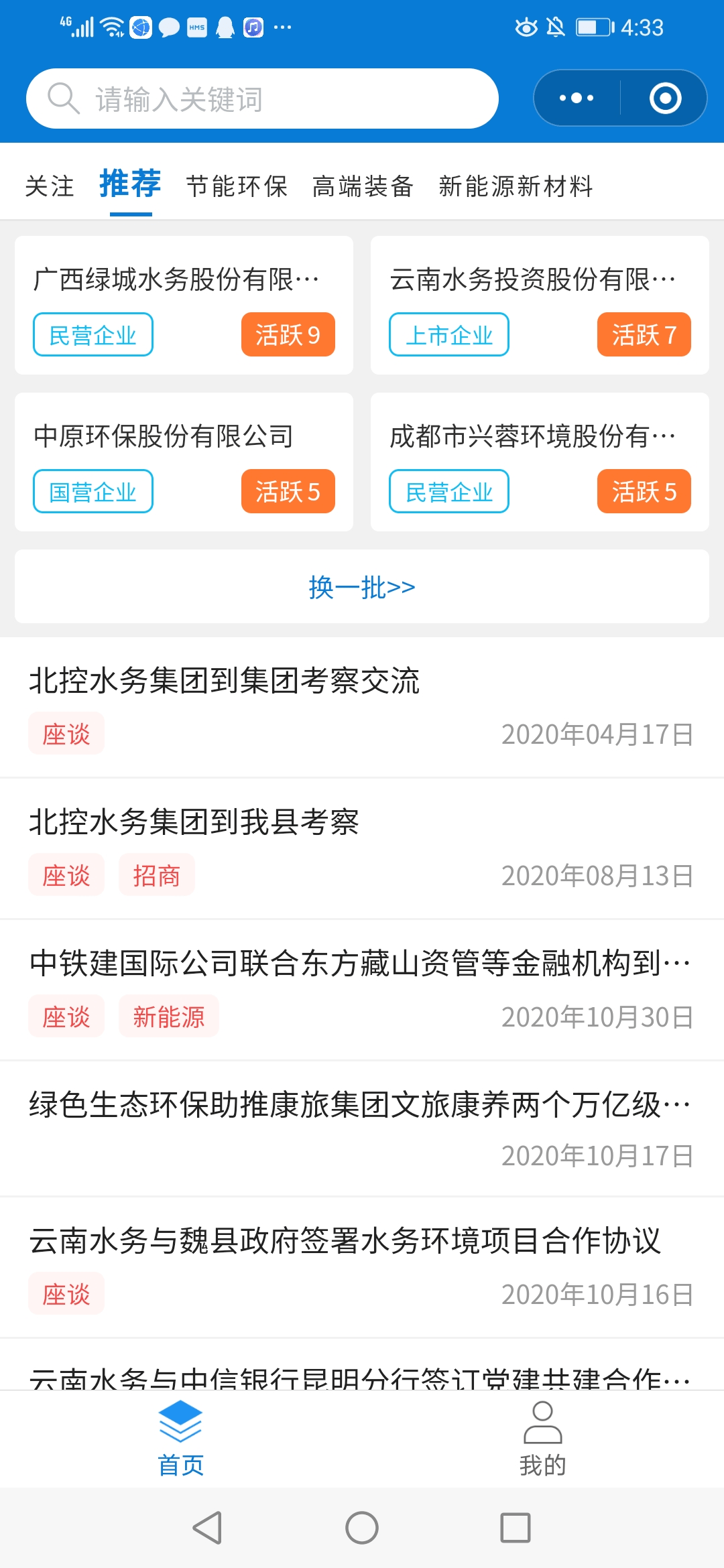Screen dimensions: 724x1568
Task: Tap the search magnifier icon
Action: (x=62, y=98)
